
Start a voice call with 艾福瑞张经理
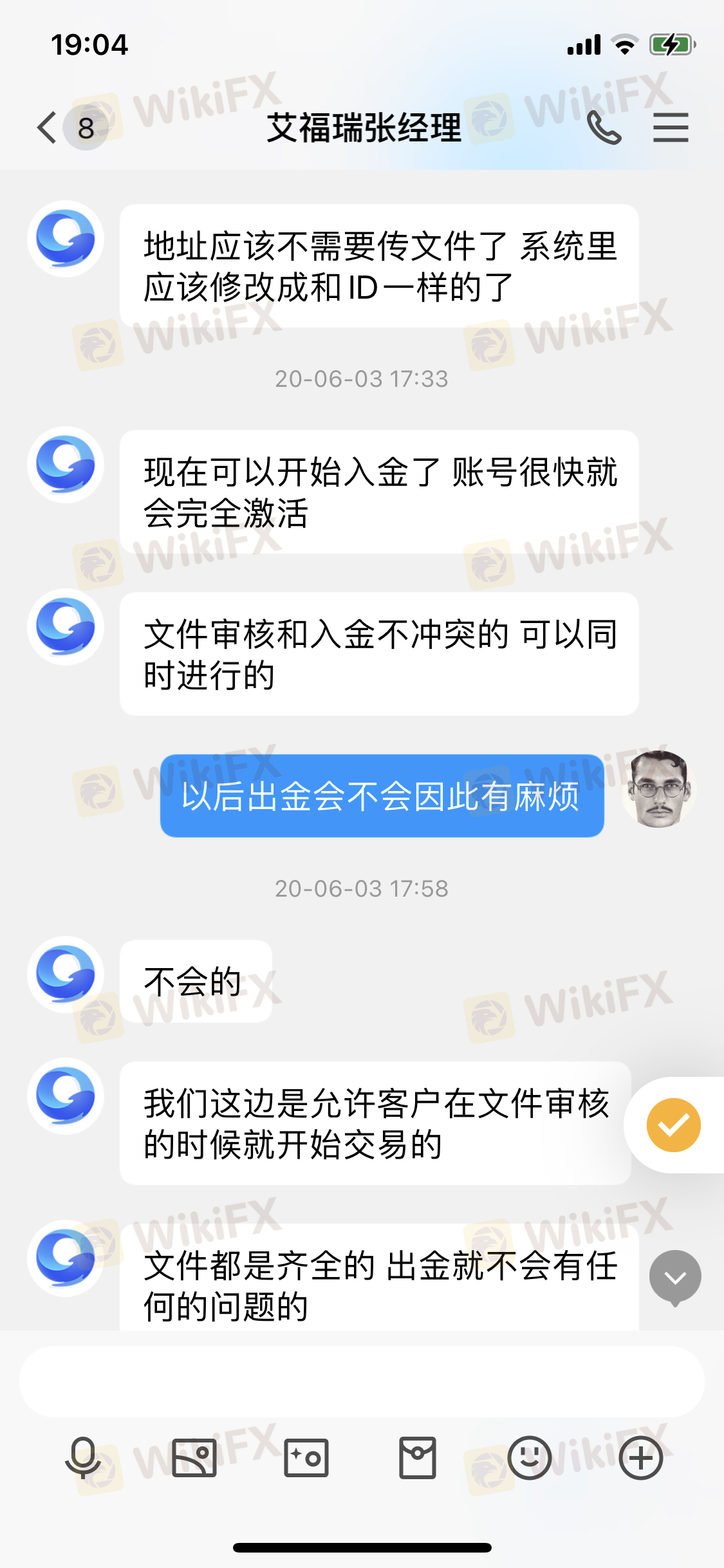604,127
